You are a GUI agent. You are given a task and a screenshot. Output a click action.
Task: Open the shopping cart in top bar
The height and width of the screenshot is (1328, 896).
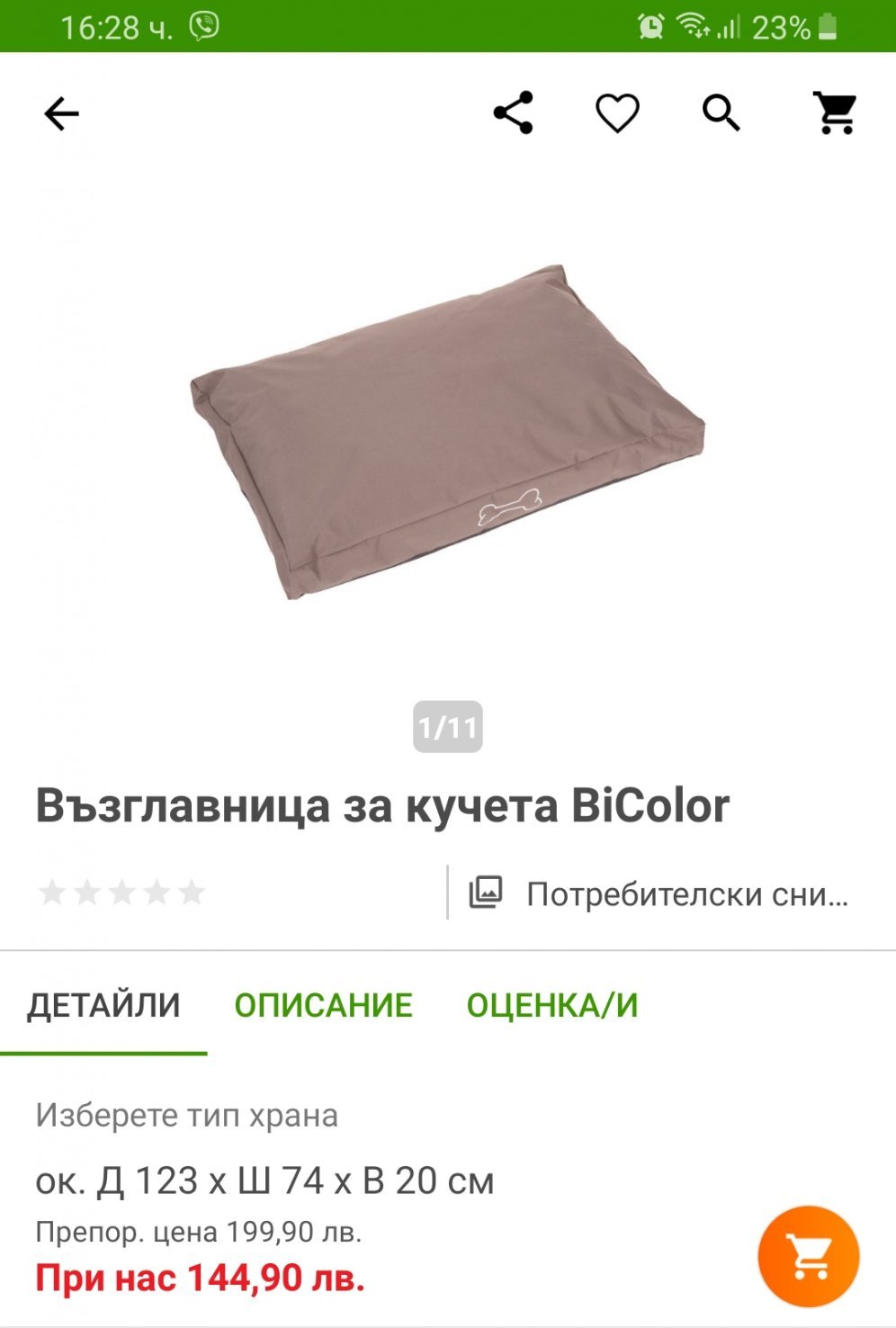coord(835,113)
